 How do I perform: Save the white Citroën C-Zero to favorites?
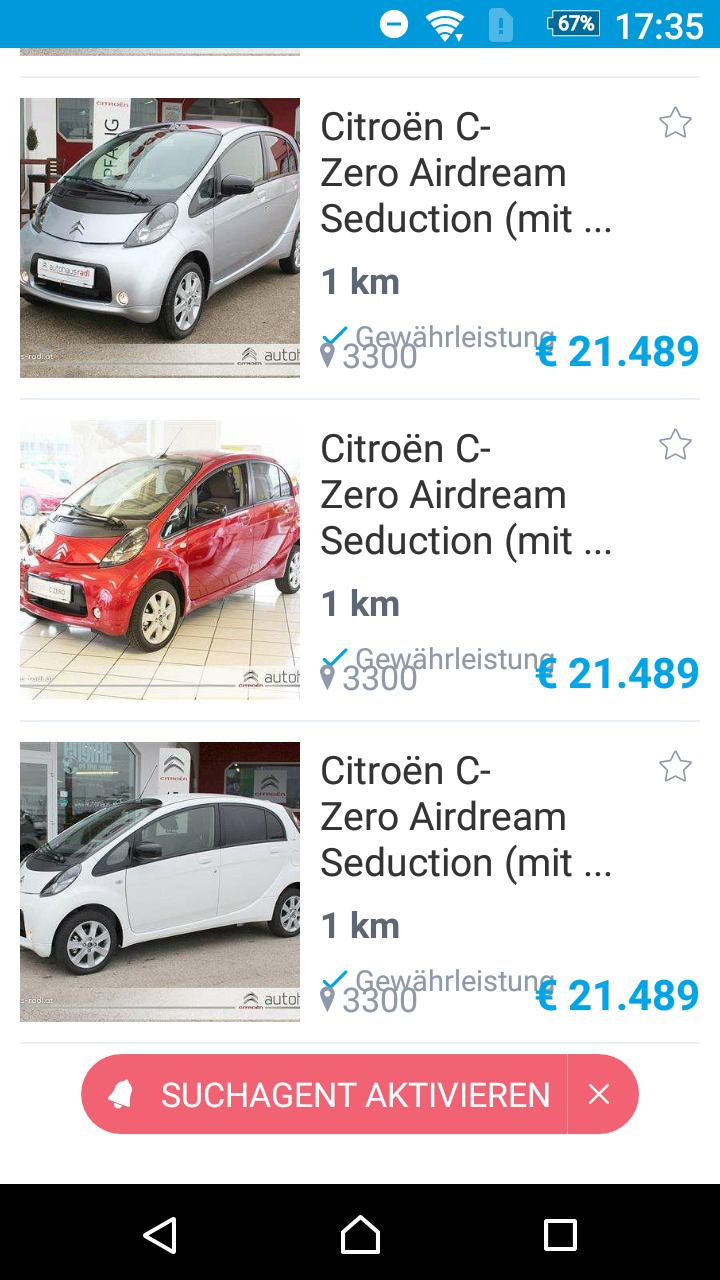(x=675, y=767)
